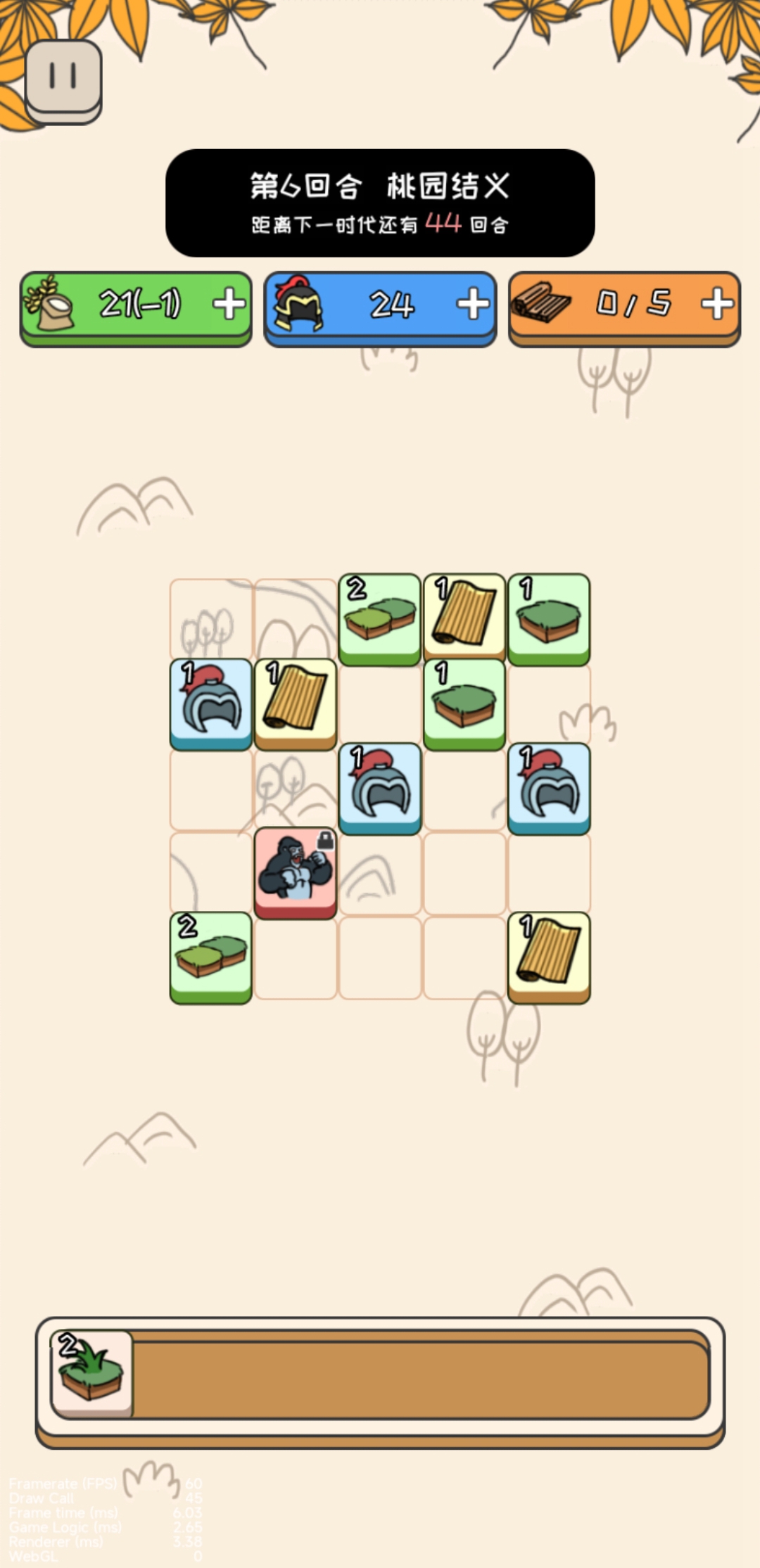Select the grass card in the bottom tray
This screenshot has height=1568, width=760.
pyautogui.click(x=91, y=1372)
